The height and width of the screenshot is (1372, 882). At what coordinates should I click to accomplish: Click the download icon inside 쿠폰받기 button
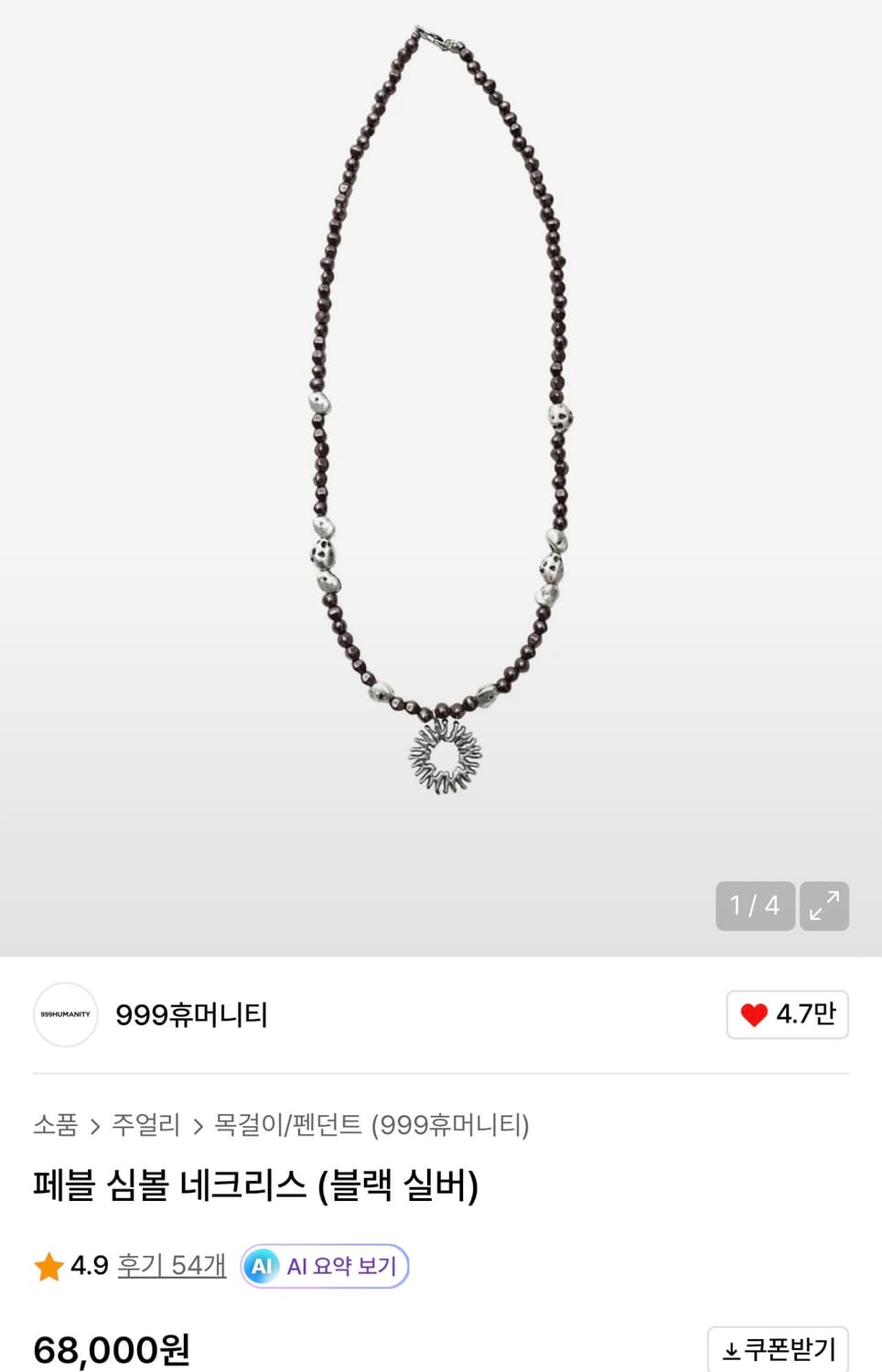pyautogui.click(x=729, y=1347)
